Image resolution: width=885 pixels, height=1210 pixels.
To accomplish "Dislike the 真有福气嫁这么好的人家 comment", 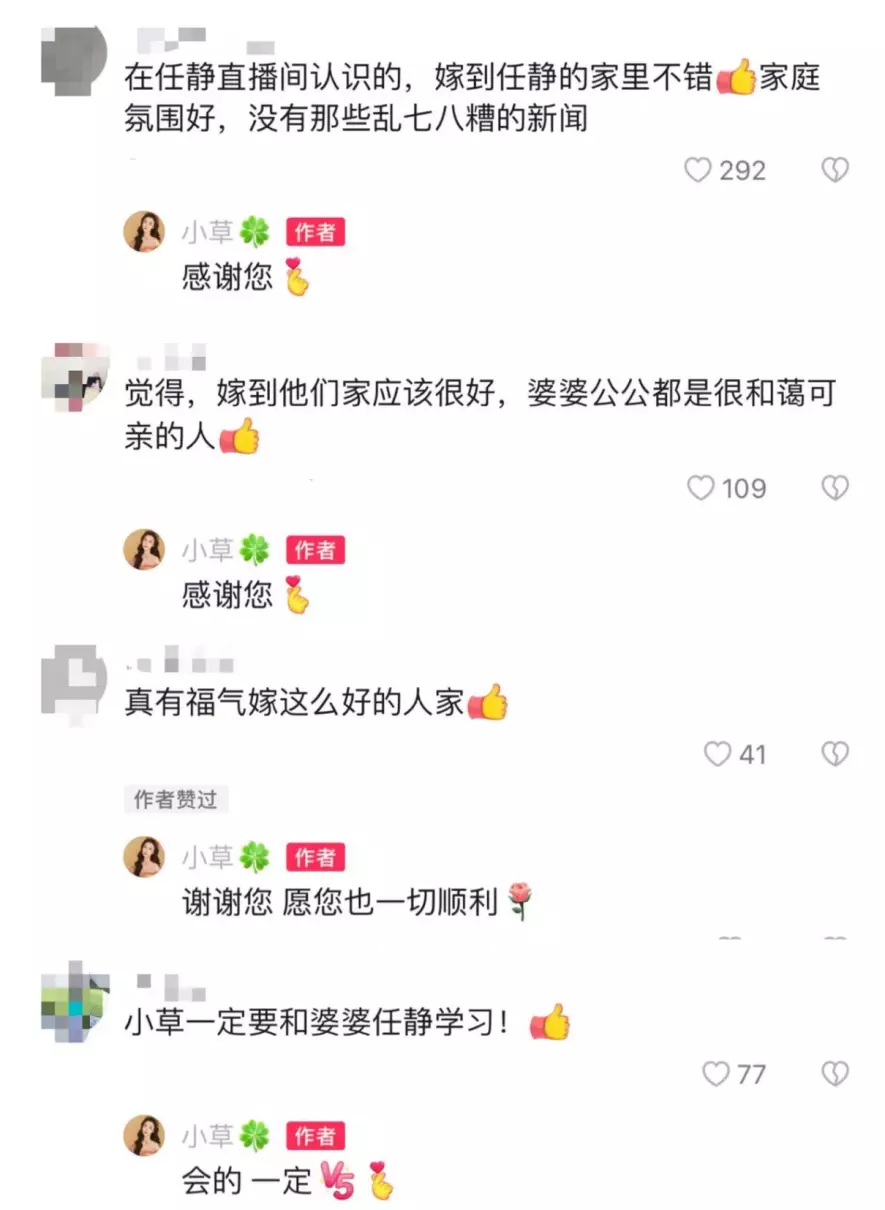I will pyautogui.click(x=834, y=754).
